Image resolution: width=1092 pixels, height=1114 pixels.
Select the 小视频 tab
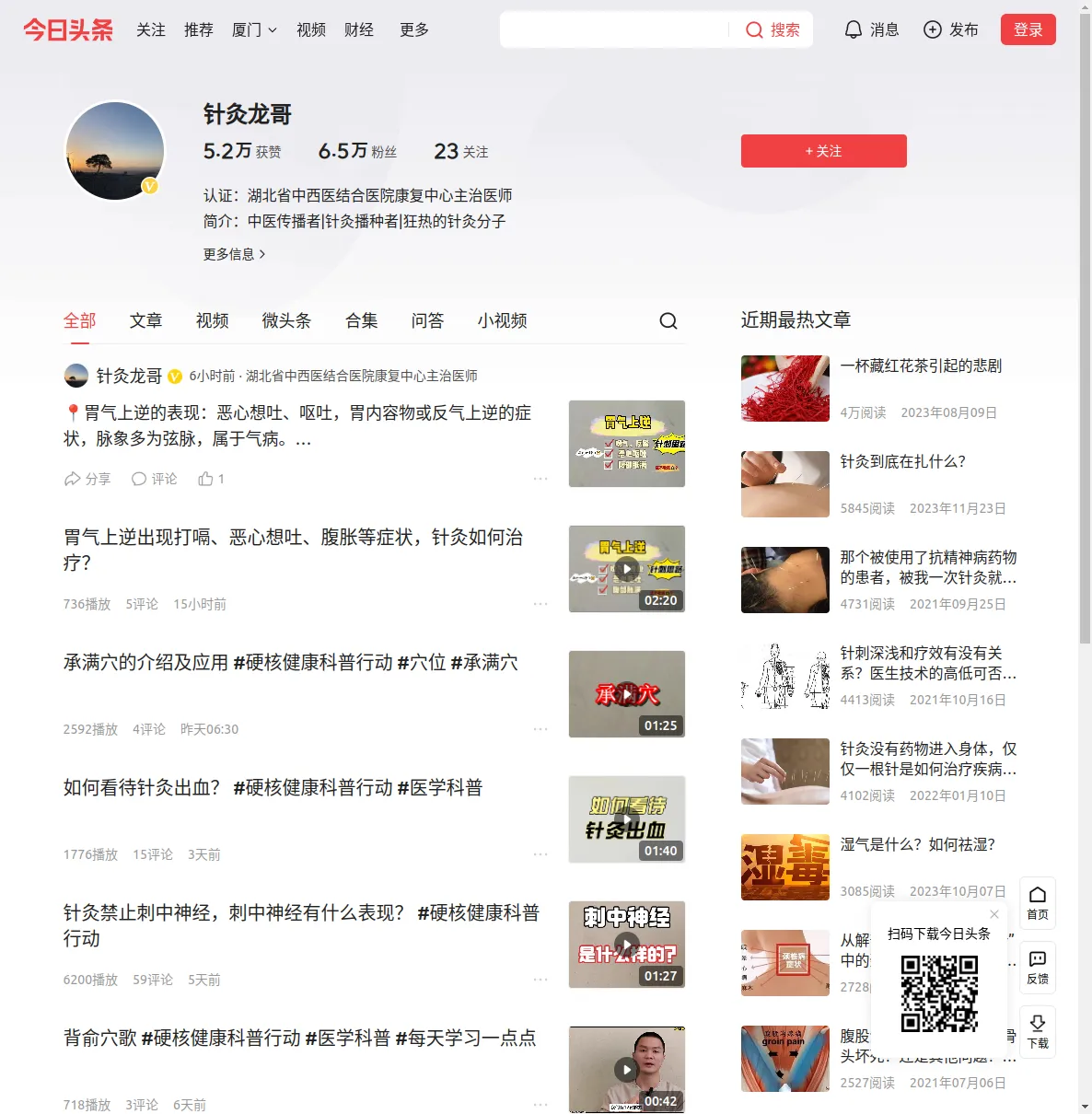click(502, 320)
